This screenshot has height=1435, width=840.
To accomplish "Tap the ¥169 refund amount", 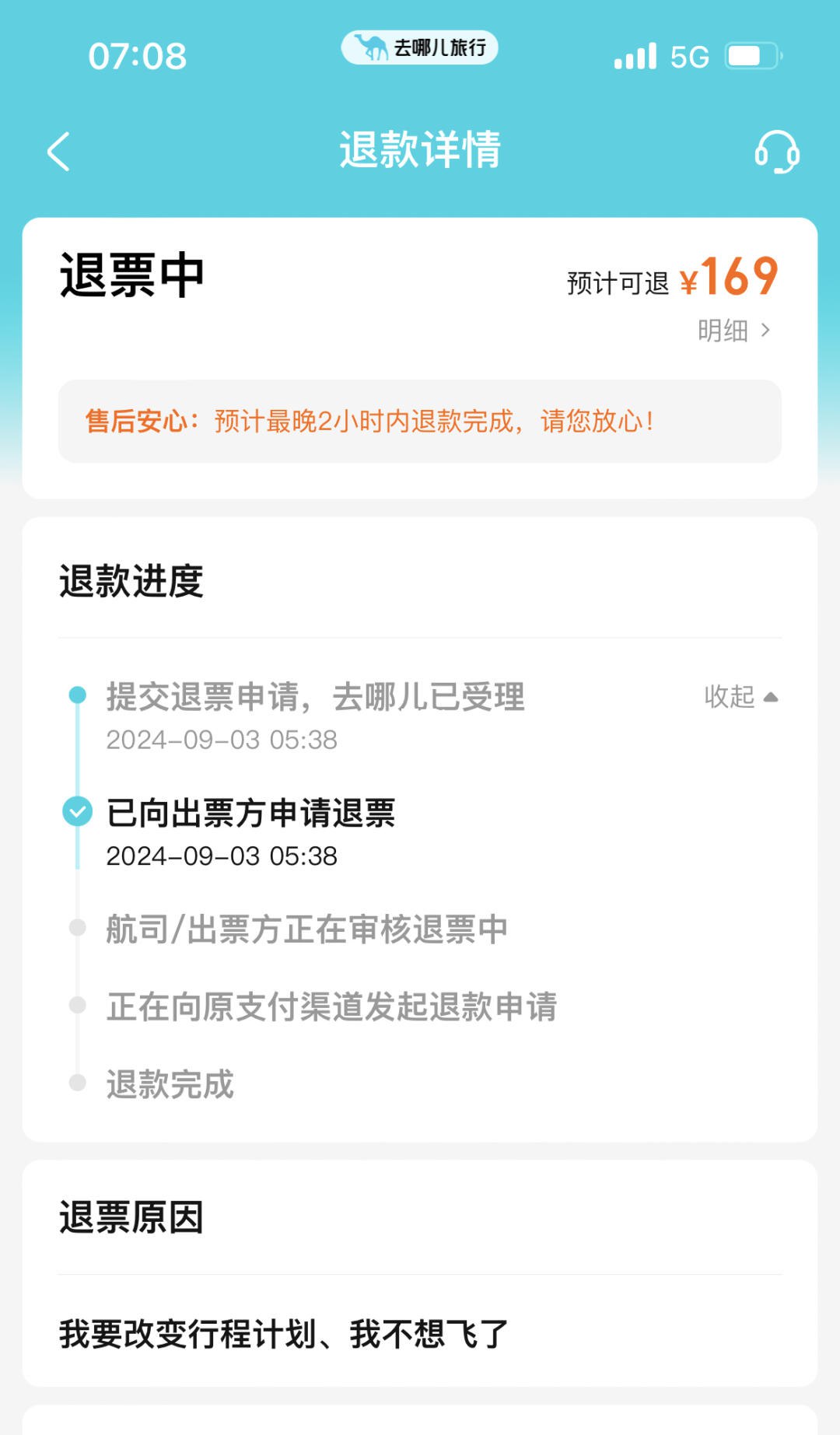I will [731, 276].
